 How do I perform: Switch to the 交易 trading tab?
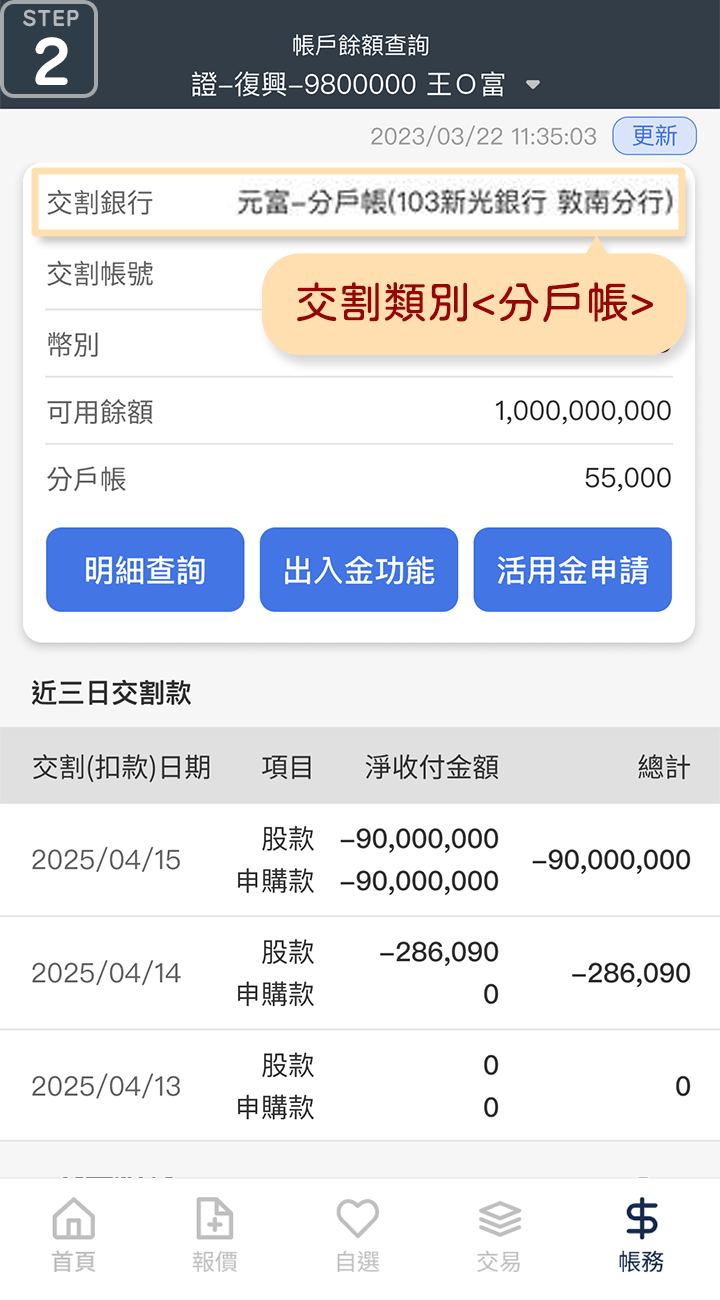coord(499,1236)
